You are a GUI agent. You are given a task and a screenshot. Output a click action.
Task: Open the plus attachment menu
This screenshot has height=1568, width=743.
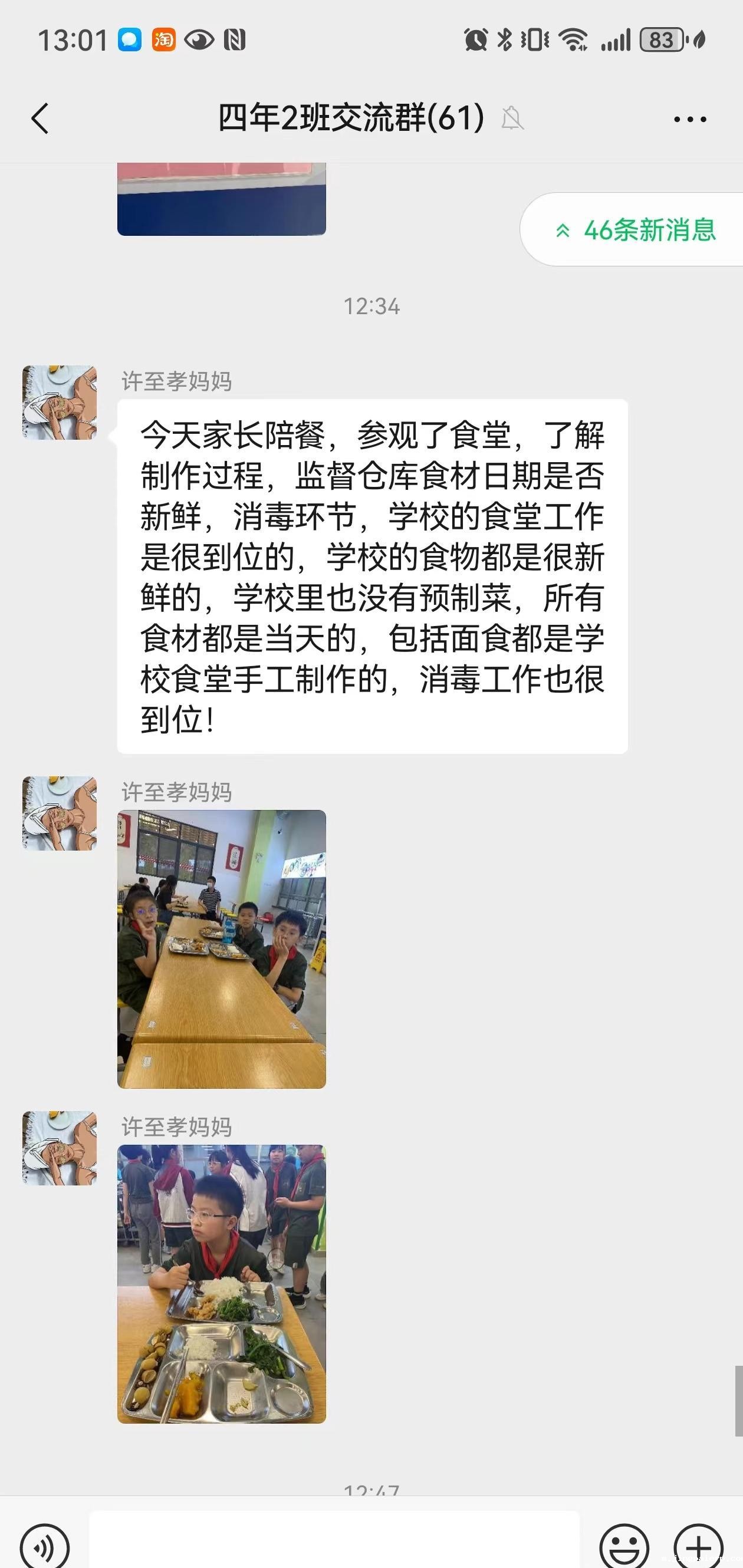click(698, 1545)
